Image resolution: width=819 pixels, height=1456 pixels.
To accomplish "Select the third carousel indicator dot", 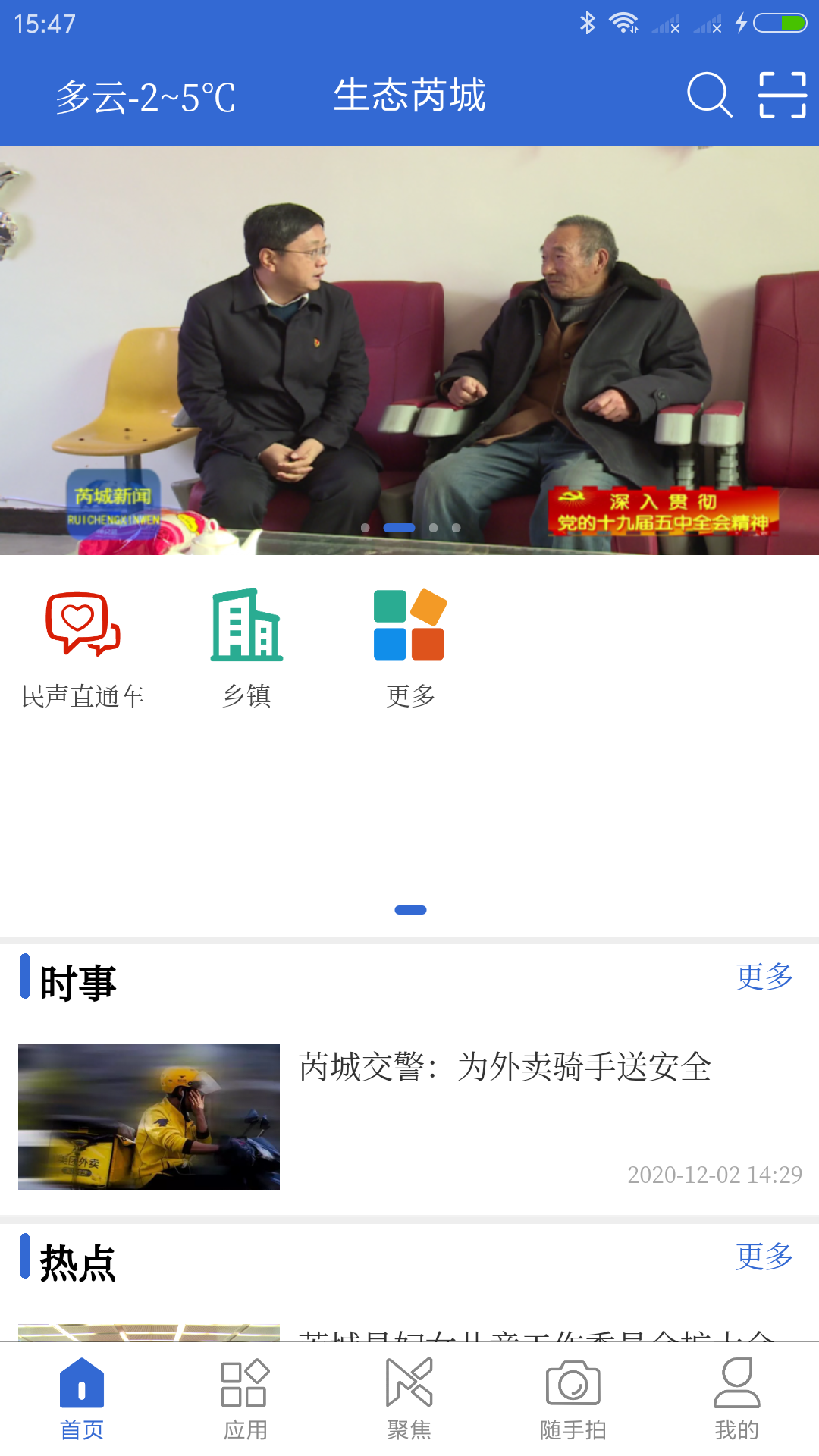I will 433,527.
